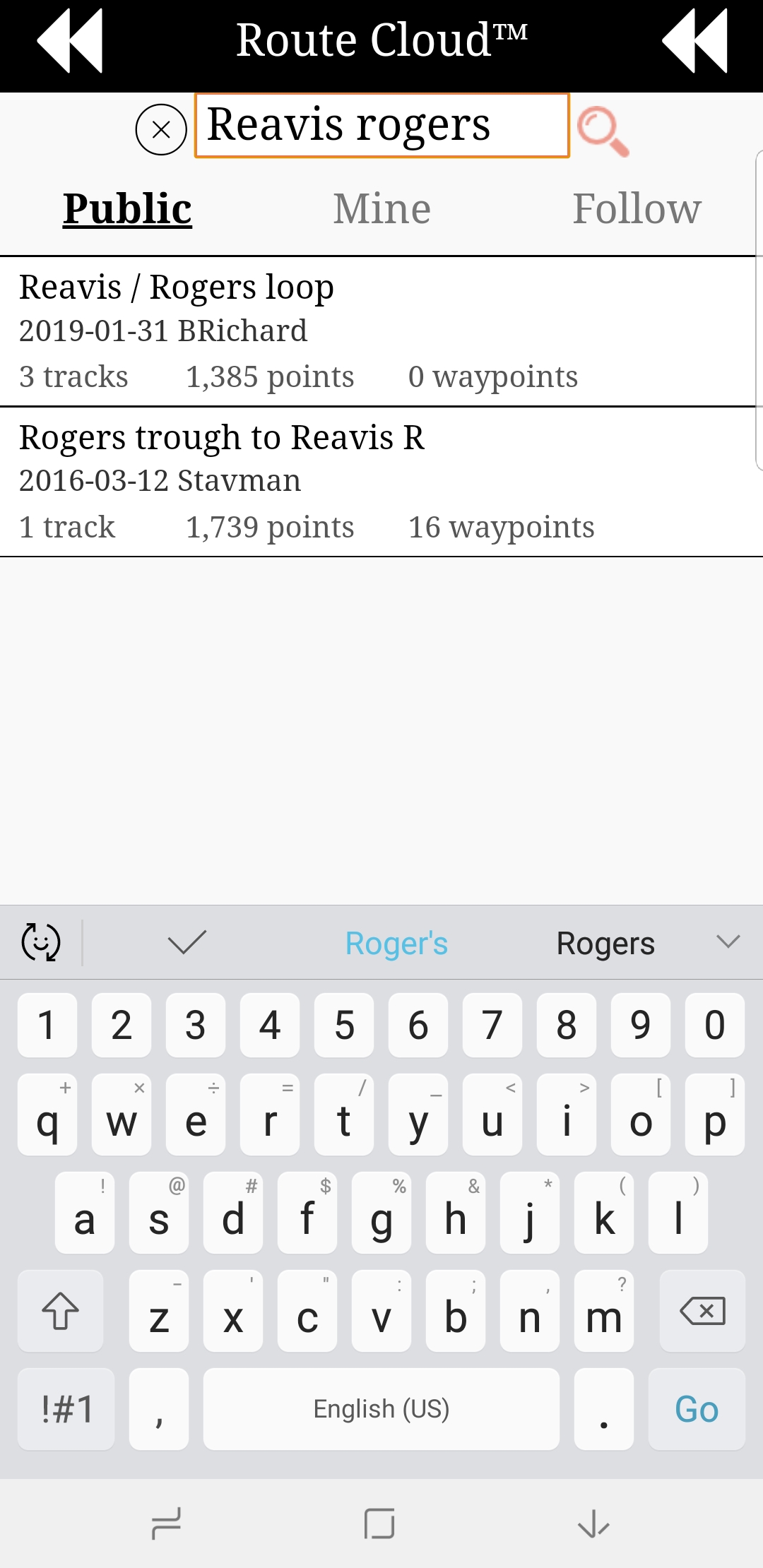The image size is (763, 1568).
Task: Expand more keyboard suggestions chevron
Action: pyautogui.click(x=728, y=942)
